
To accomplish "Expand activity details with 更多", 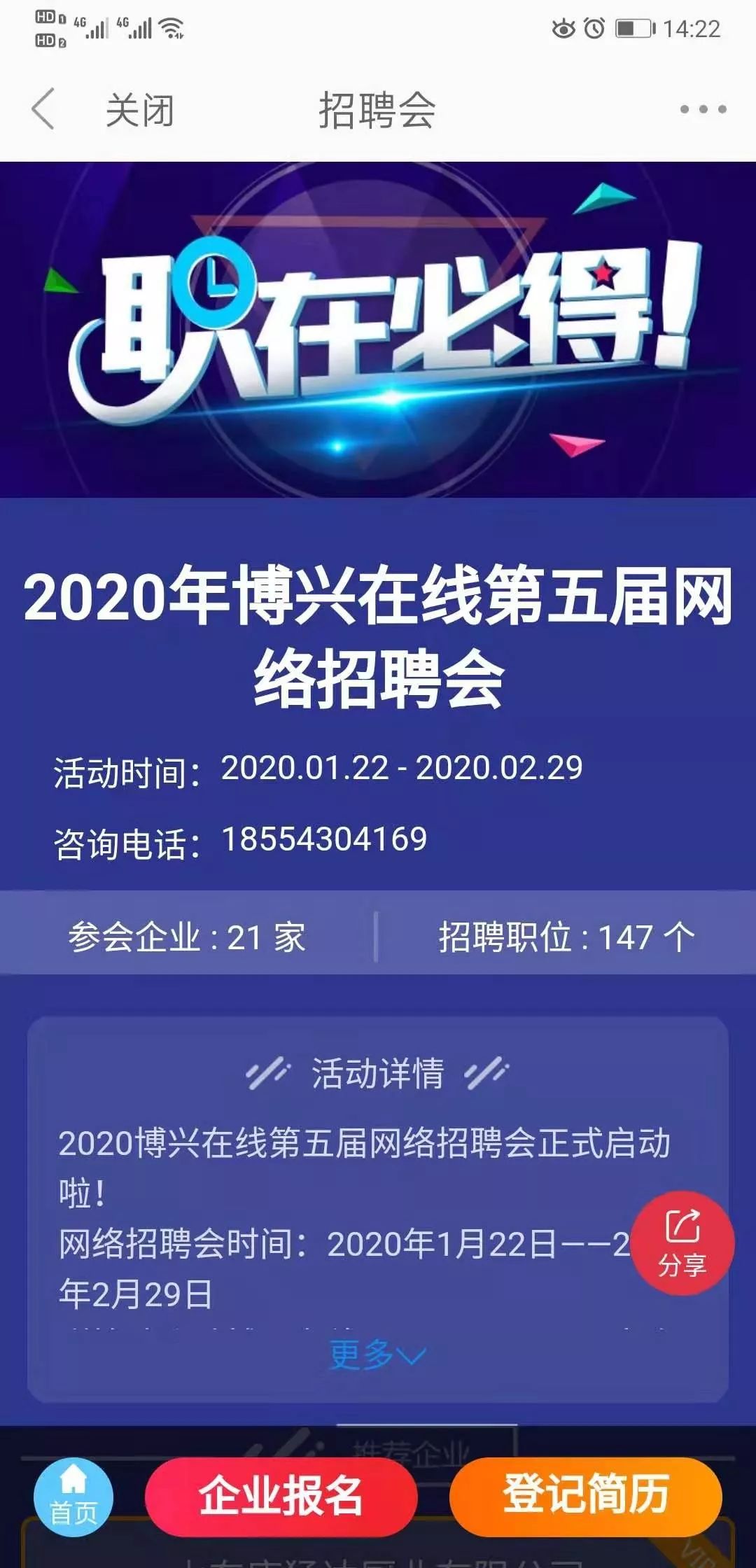I will pyautogui.click(x=377, y=1354).
